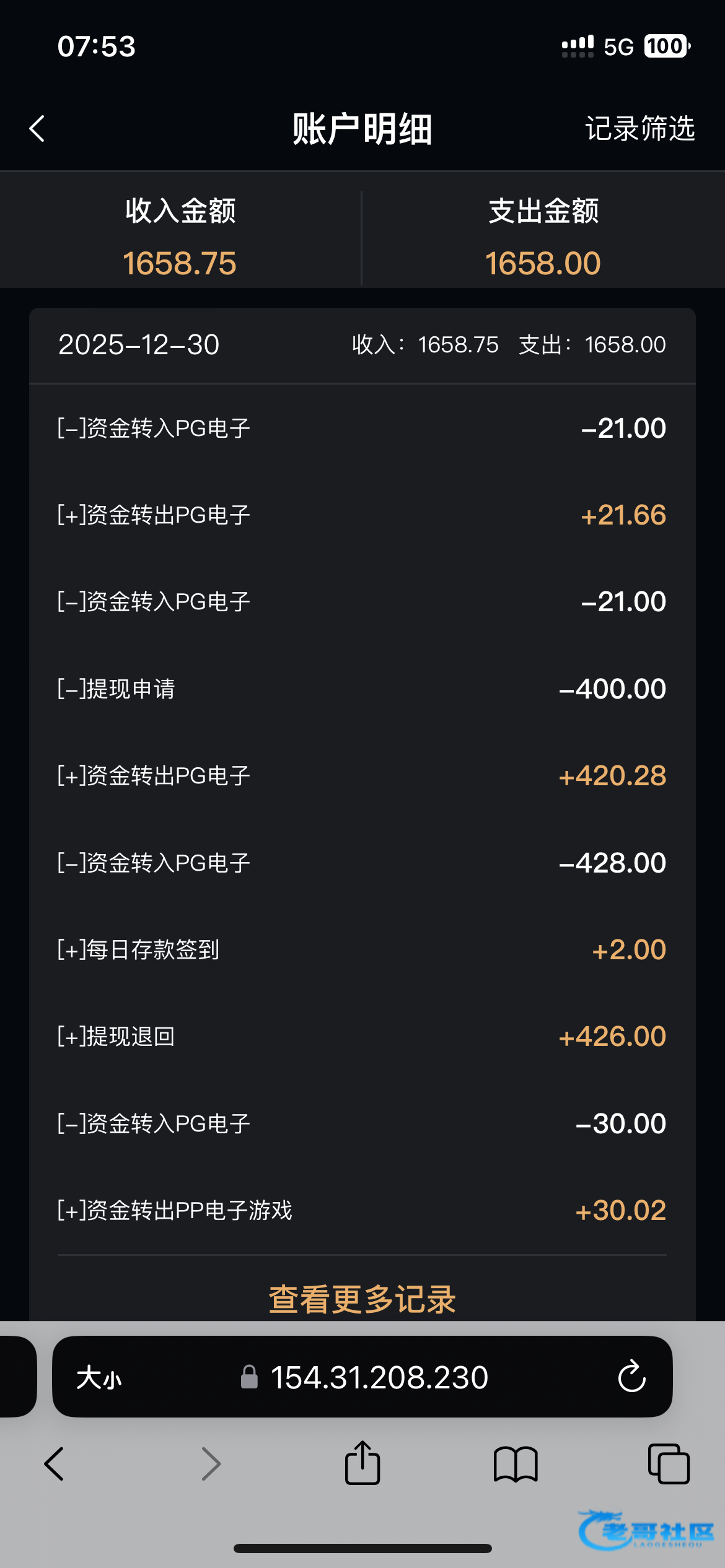The image size is (725, 1568).
Task: Show all open Safari tabs
Action: click(668, 1464)
